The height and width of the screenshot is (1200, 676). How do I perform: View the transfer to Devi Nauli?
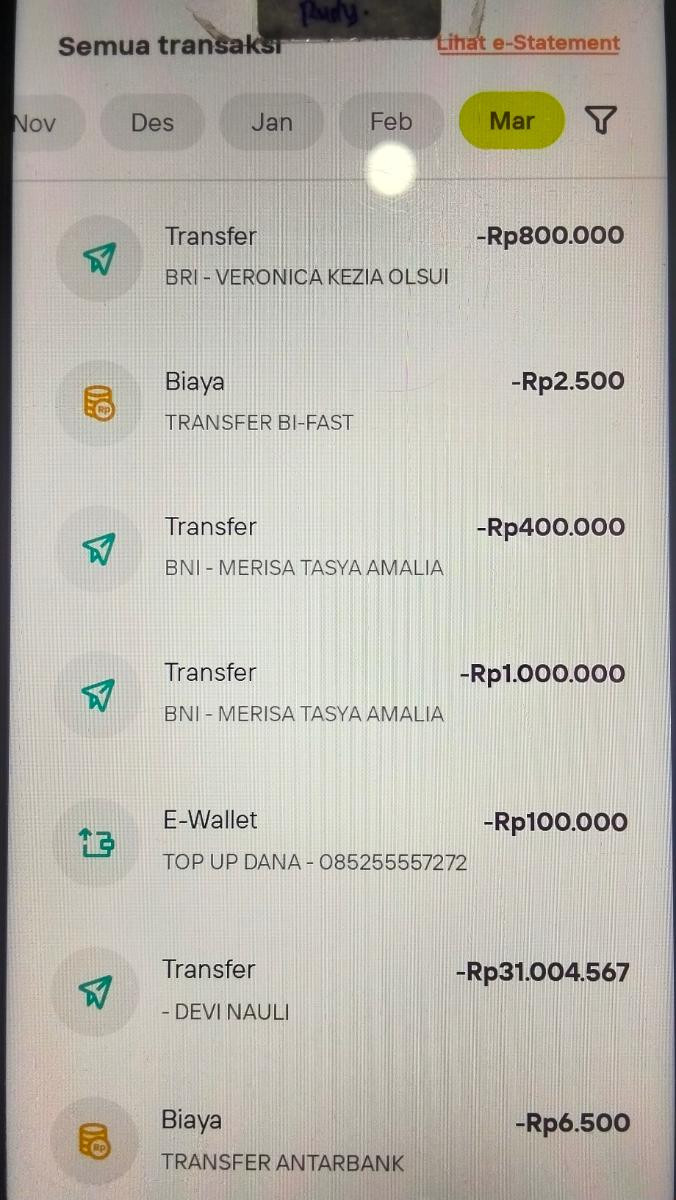tap(340, 990)
